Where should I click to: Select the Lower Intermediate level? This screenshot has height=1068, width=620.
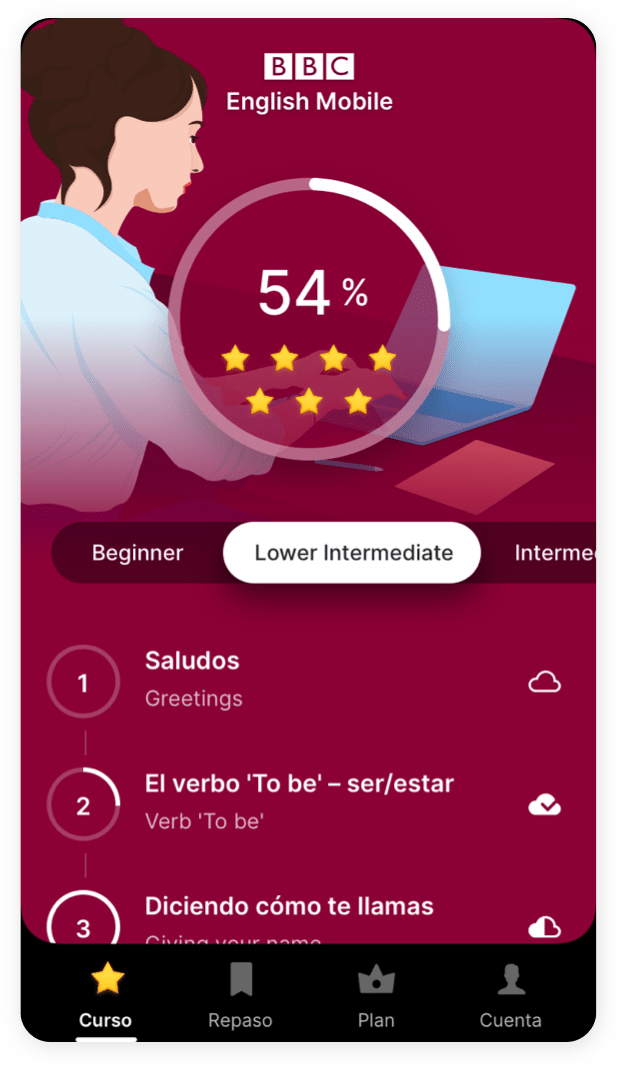coord(352,552)
